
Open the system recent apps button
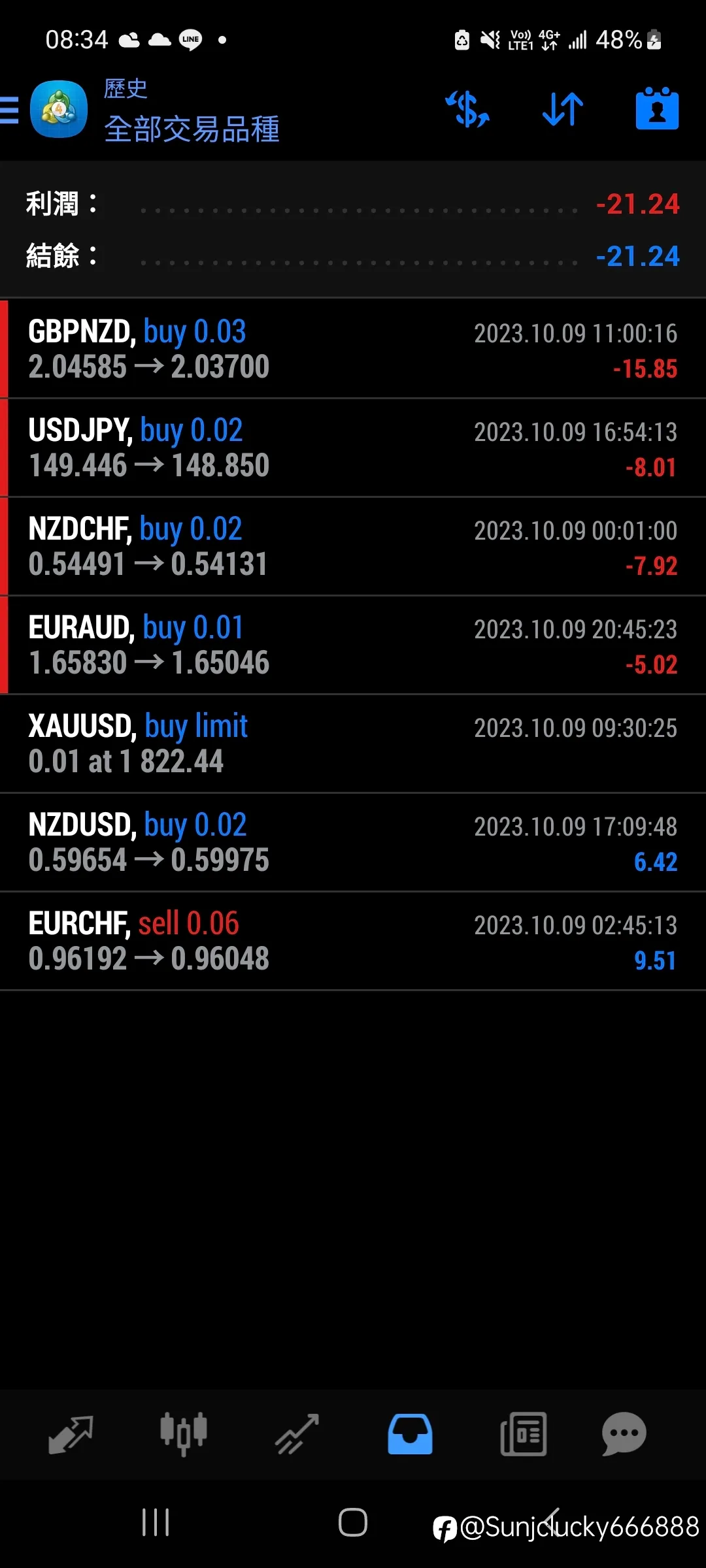point(156,1522)
